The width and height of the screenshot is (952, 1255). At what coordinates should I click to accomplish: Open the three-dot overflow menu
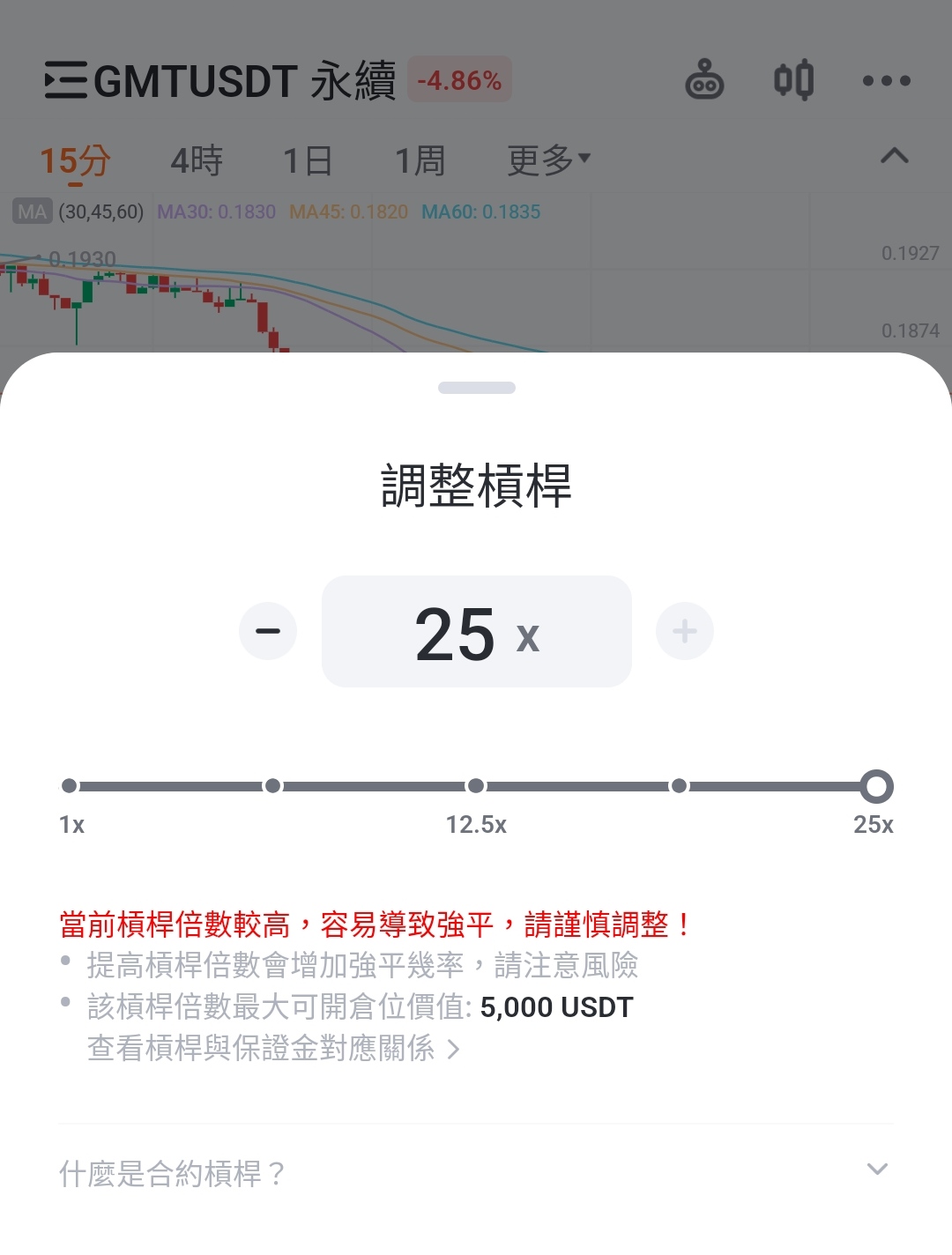(886, 80)
